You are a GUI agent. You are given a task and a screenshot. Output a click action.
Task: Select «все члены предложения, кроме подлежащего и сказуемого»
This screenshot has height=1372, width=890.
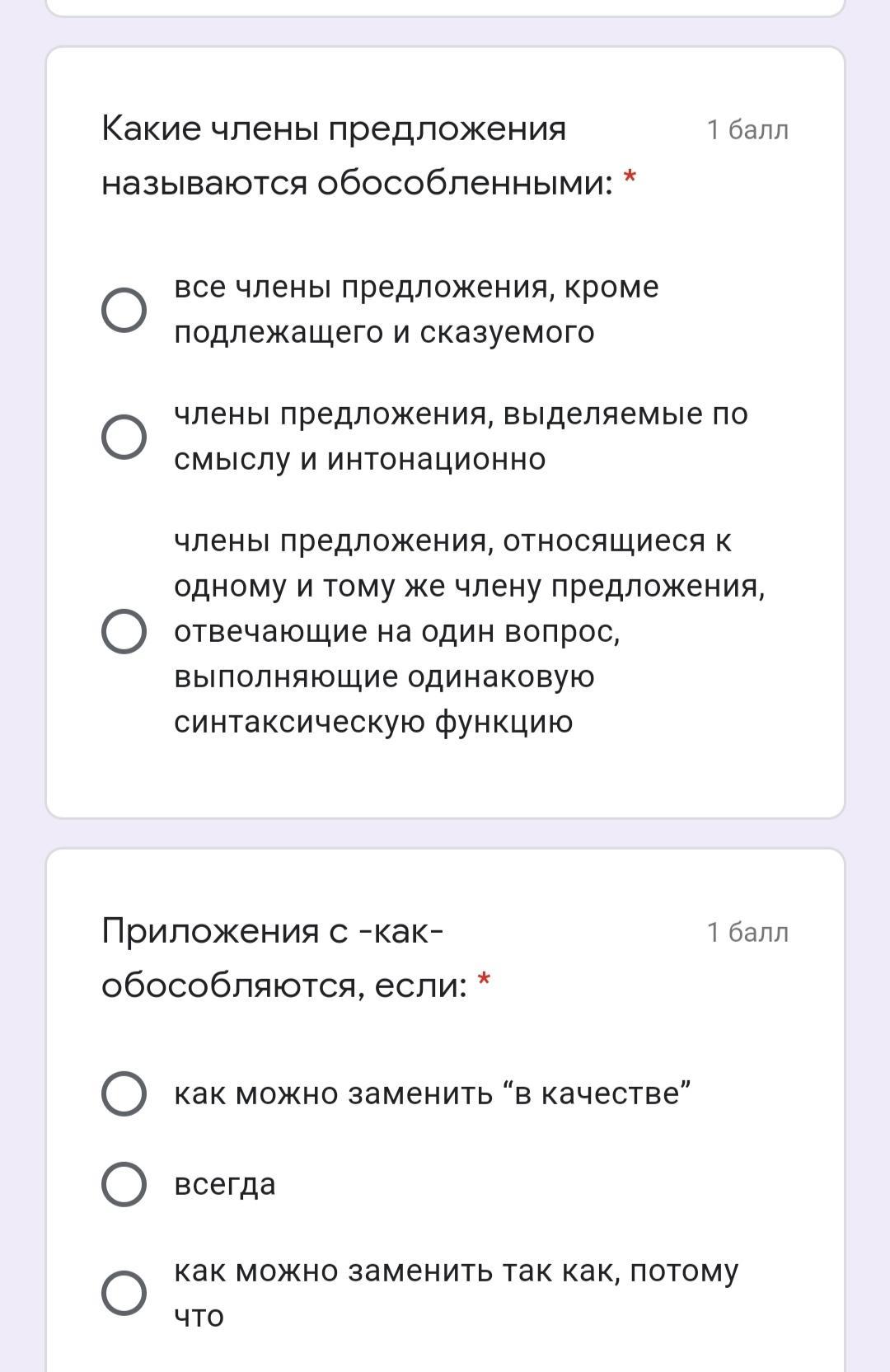[x=124, y=310]
